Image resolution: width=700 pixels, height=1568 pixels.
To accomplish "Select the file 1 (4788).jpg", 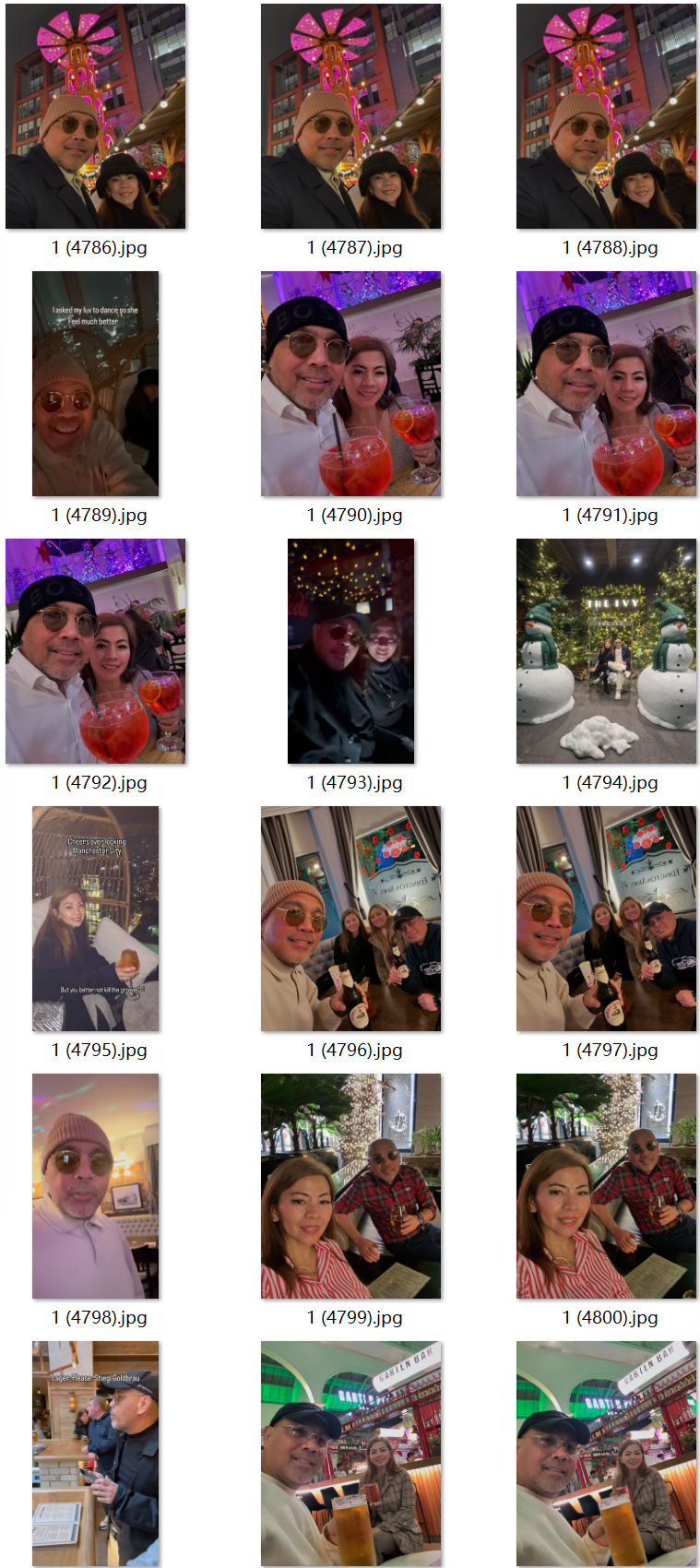I will point(606,116).
